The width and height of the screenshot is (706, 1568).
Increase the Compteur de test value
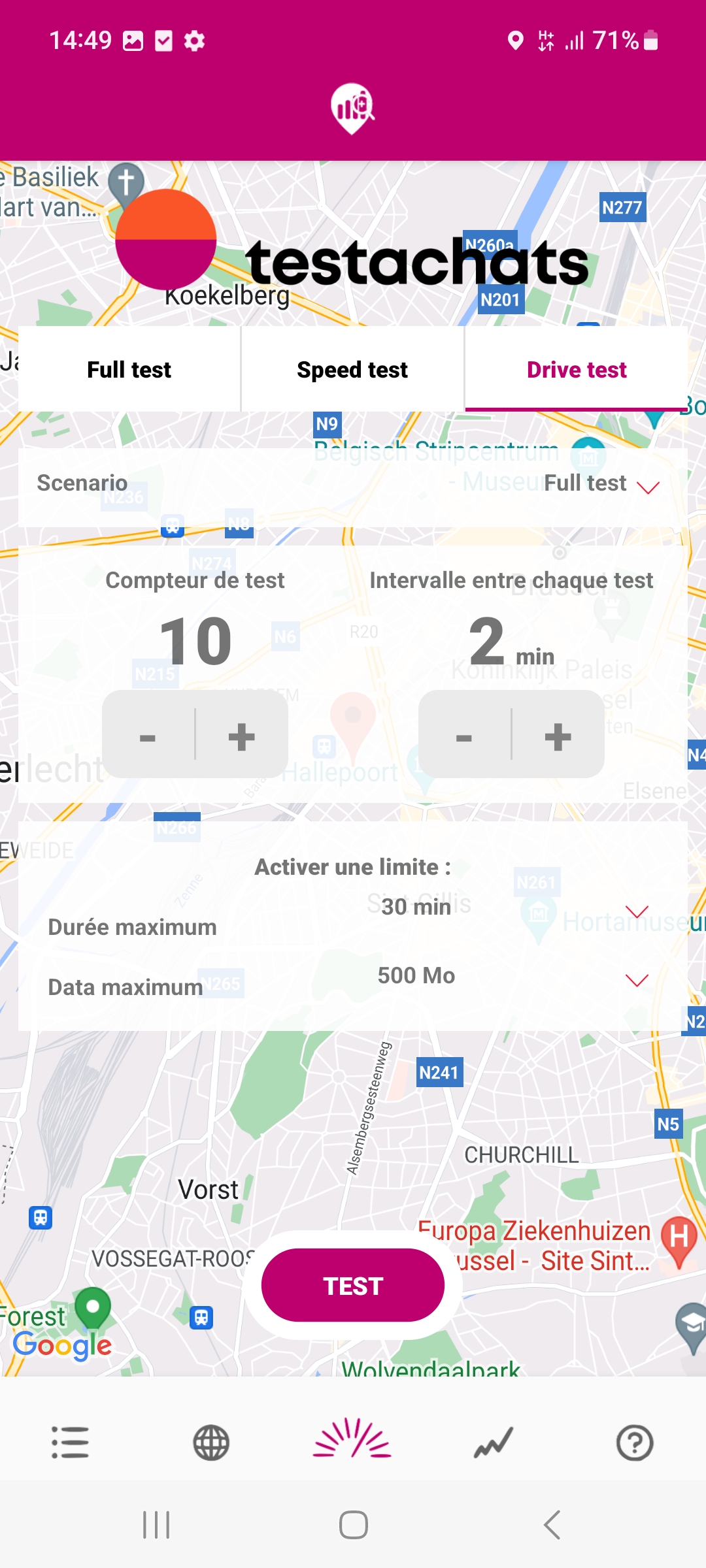(241, 736)
